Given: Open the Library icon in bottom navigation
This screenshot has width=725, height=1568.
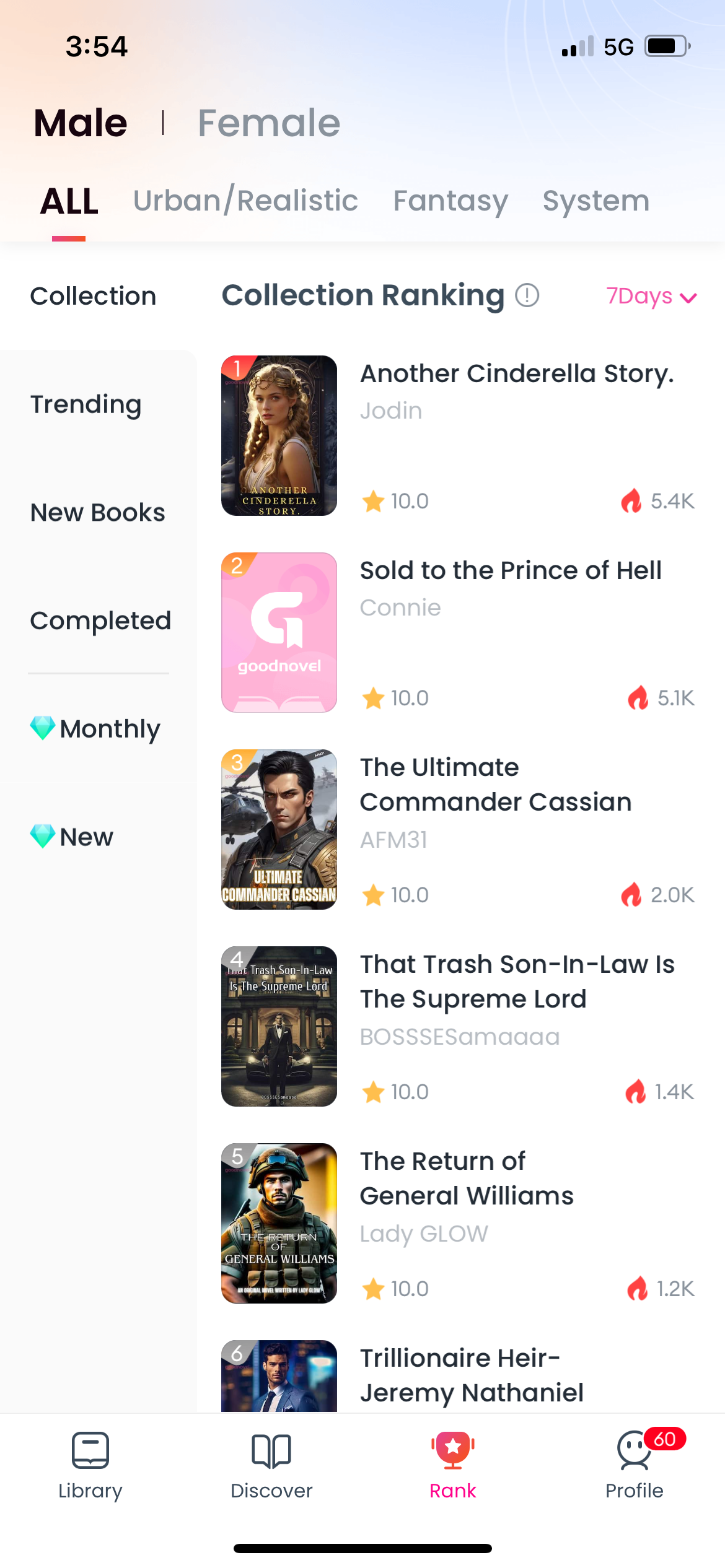Looking at the screenshot, I should point(90,1449).
